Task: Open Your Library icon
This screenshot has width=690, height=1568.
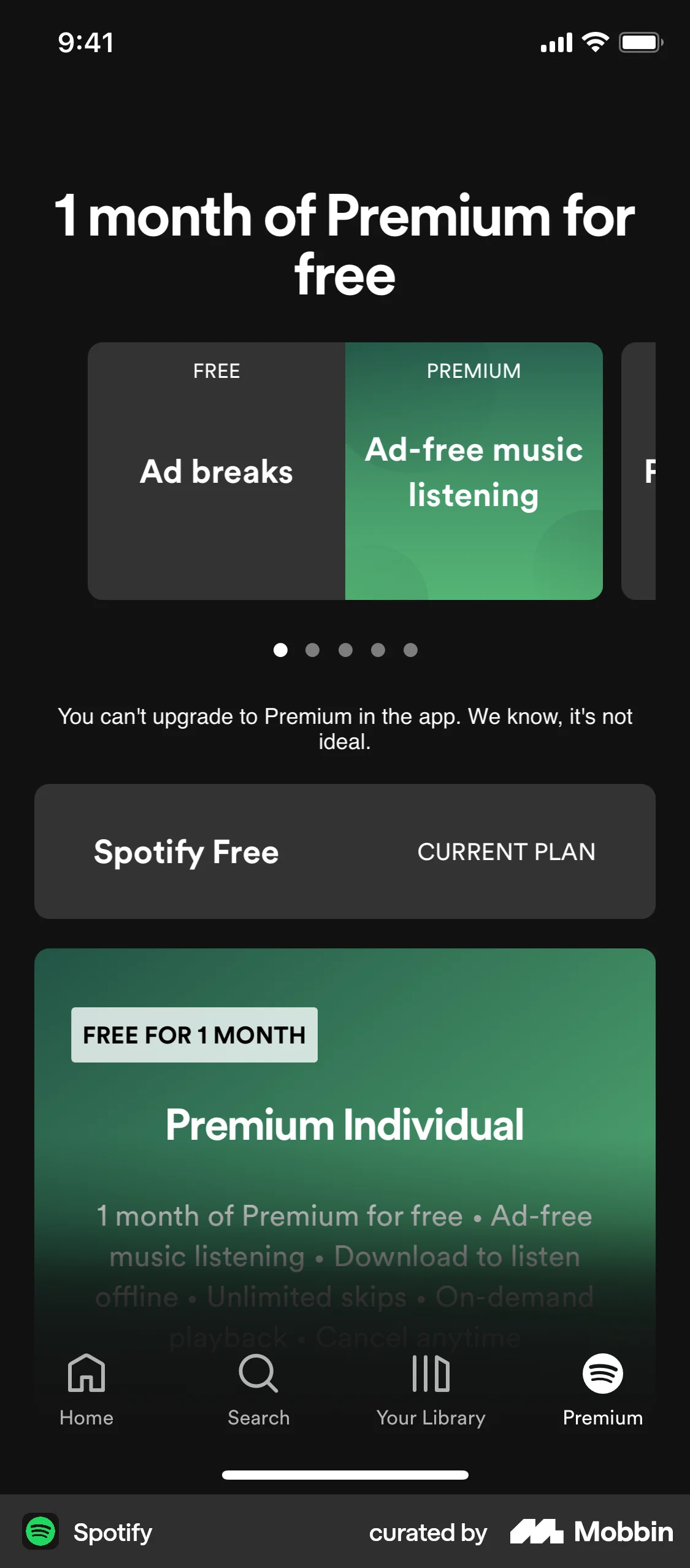Action: (431, 1374)
